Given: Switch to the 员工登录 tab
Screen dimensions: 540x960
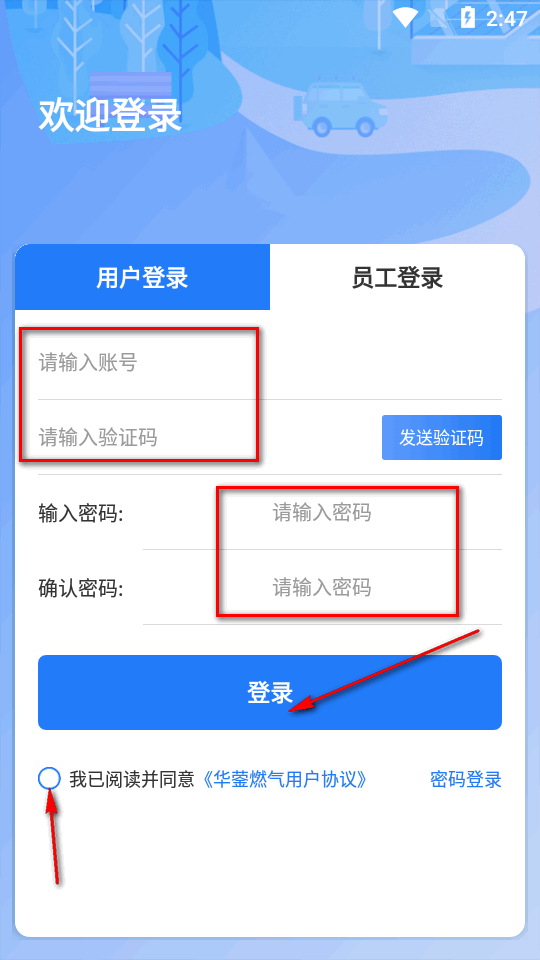Looking at the screenshot, I should click(x=397, y=277).
